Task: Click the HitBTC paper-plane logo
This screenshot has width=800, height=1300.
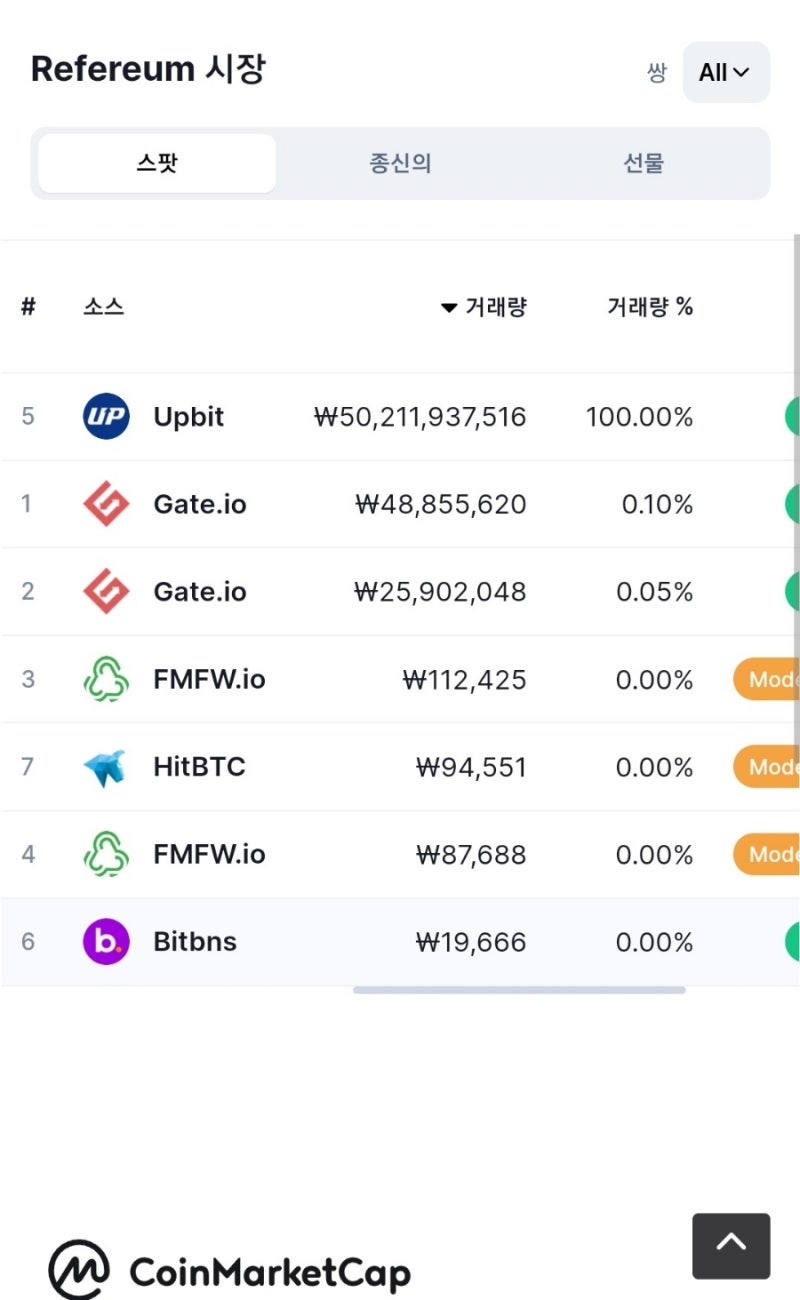Action: click(x=105, y=767)
